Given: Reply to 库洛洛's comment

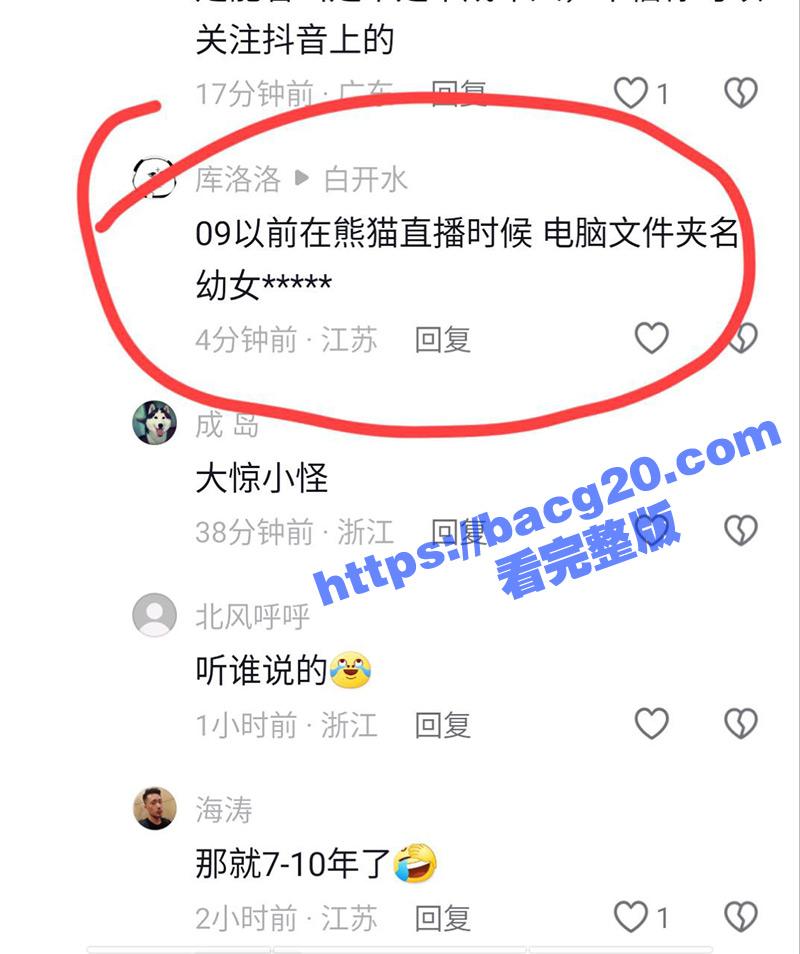Looking at the screenshot, I should pyautogui.click(x=442, y=340).
